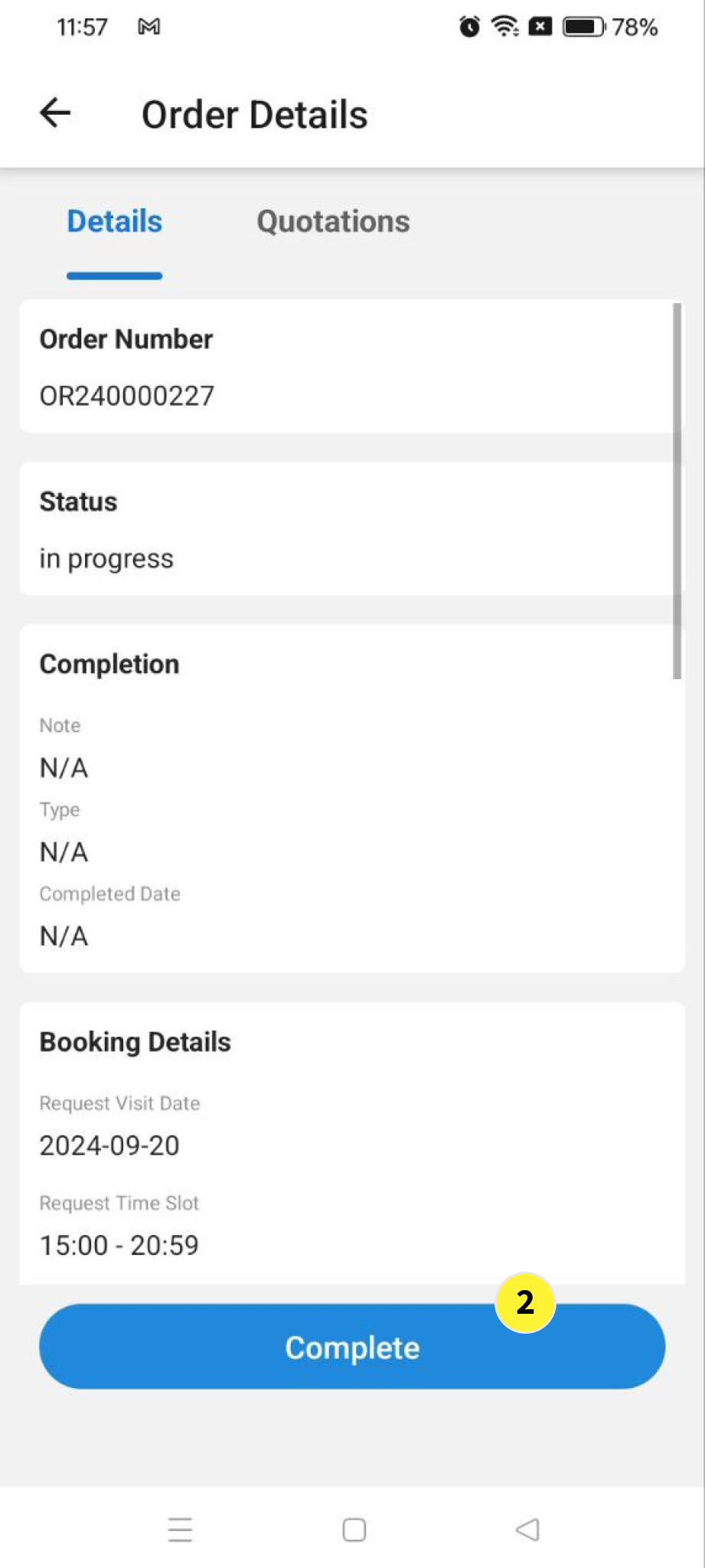Switch to the Quotations tab
Image resolution: width=705 pixels, height=1568 pixels.
pos(333,222)
